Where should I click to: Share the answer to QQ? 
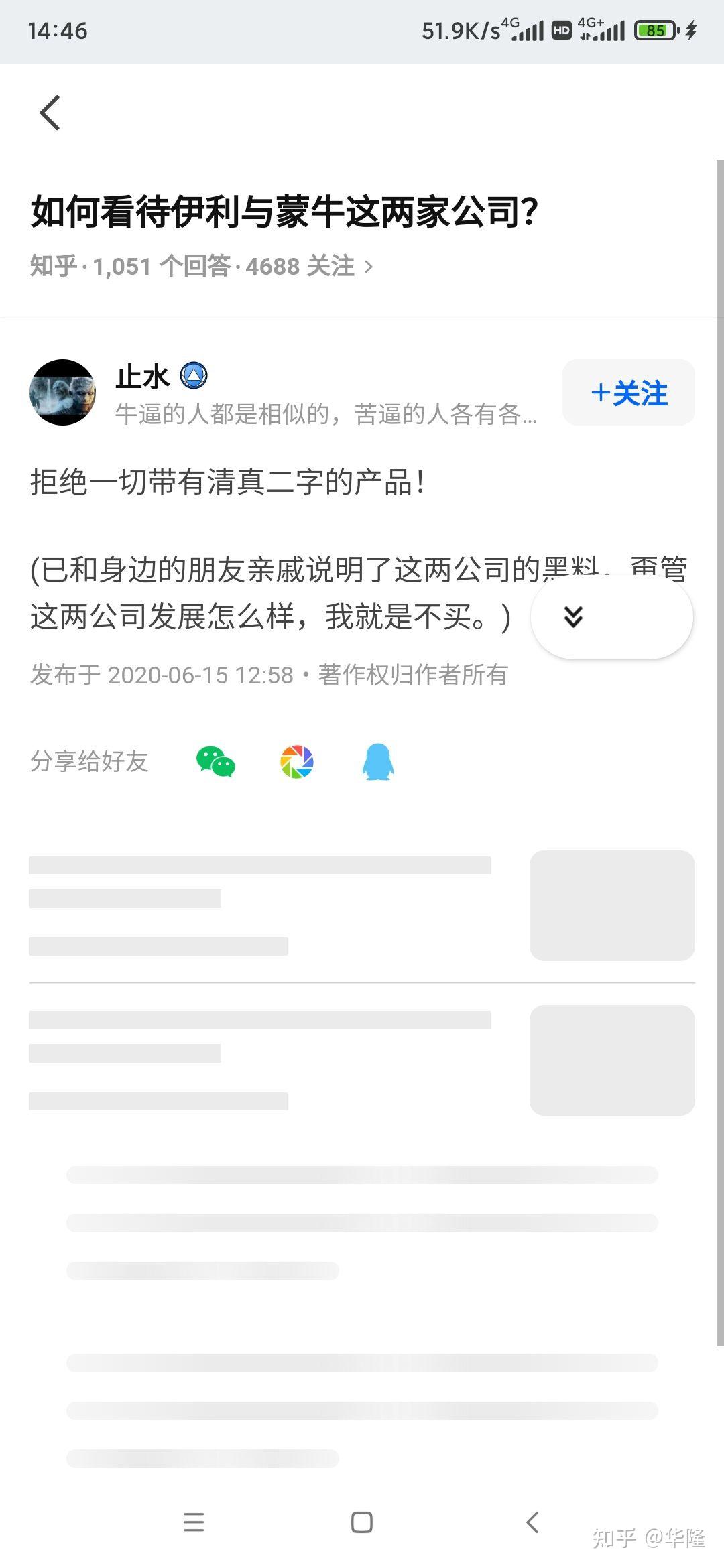(378, 762)
